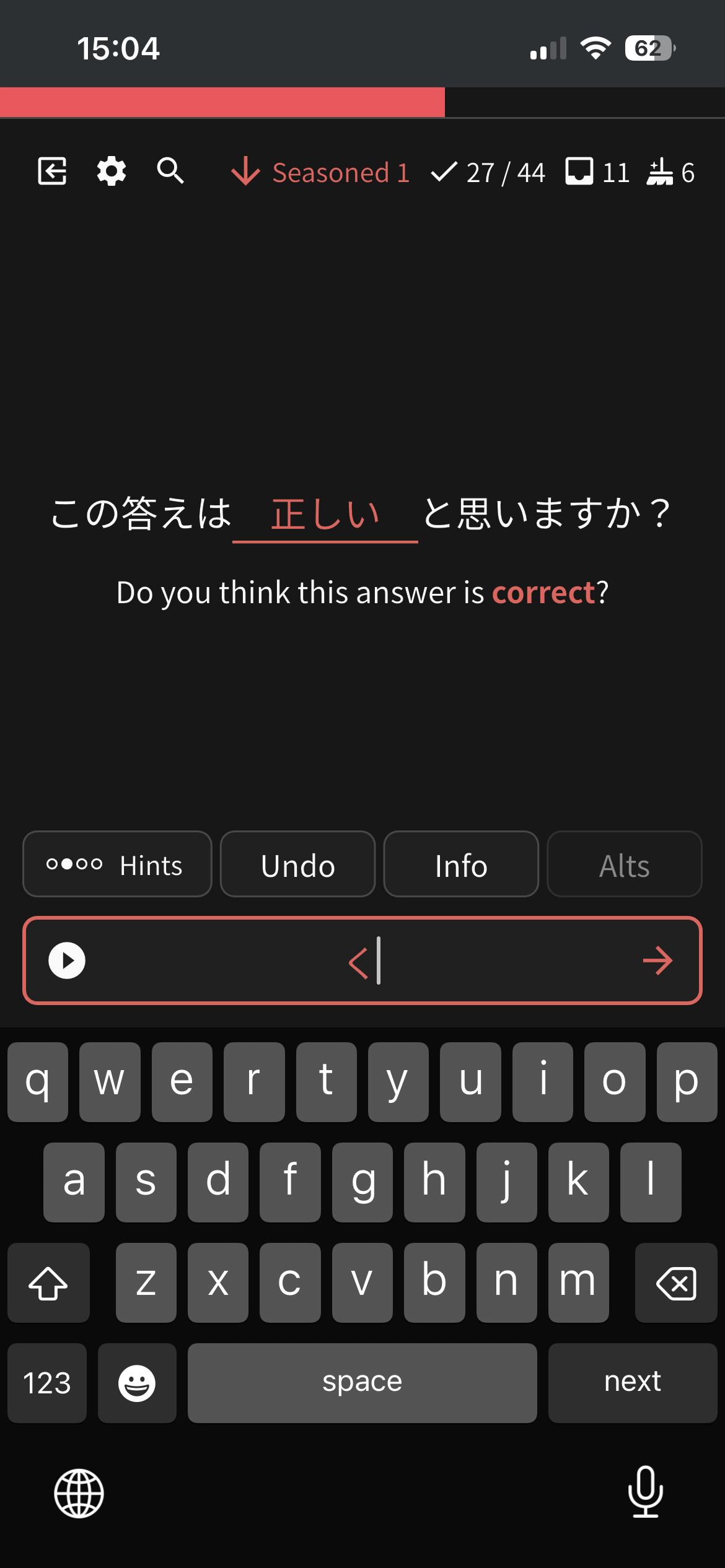Tap the backspace key
This screenshot has height=1568, width=725.
(x=675, y=1284)
